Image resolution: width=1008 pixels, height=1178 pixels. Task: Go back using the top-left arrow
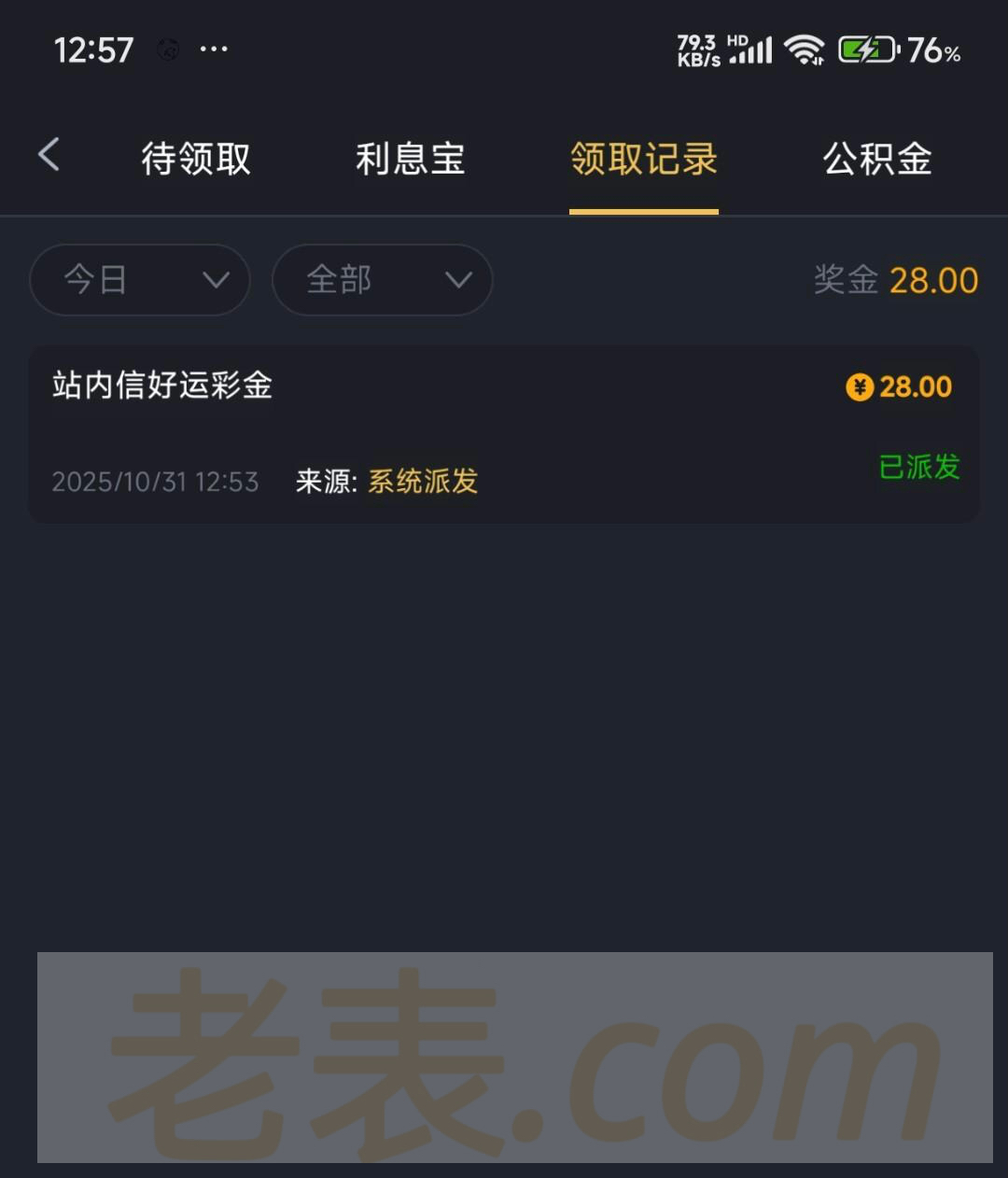[x=49, y=155]
